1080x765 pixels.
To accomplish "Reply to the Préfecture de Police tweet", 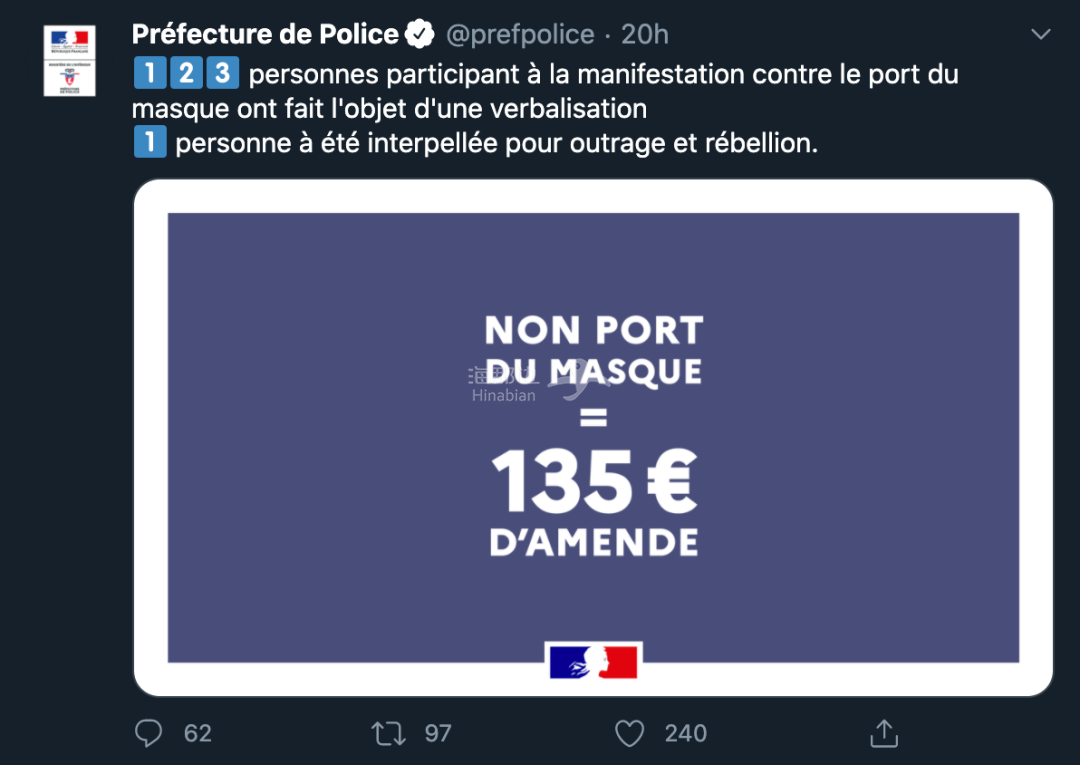I will pos(149,734).
